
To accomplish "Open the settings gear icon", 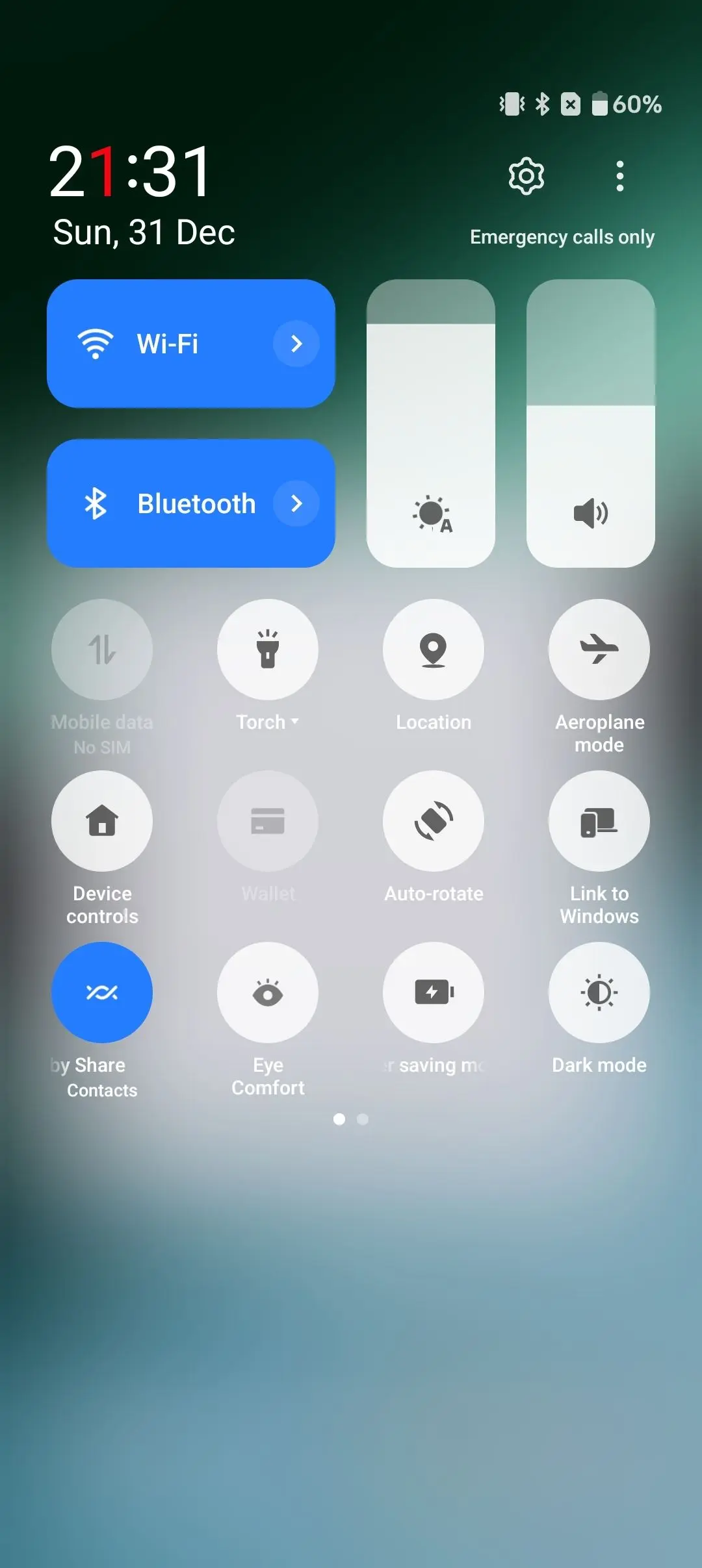I will pos(526,175).
